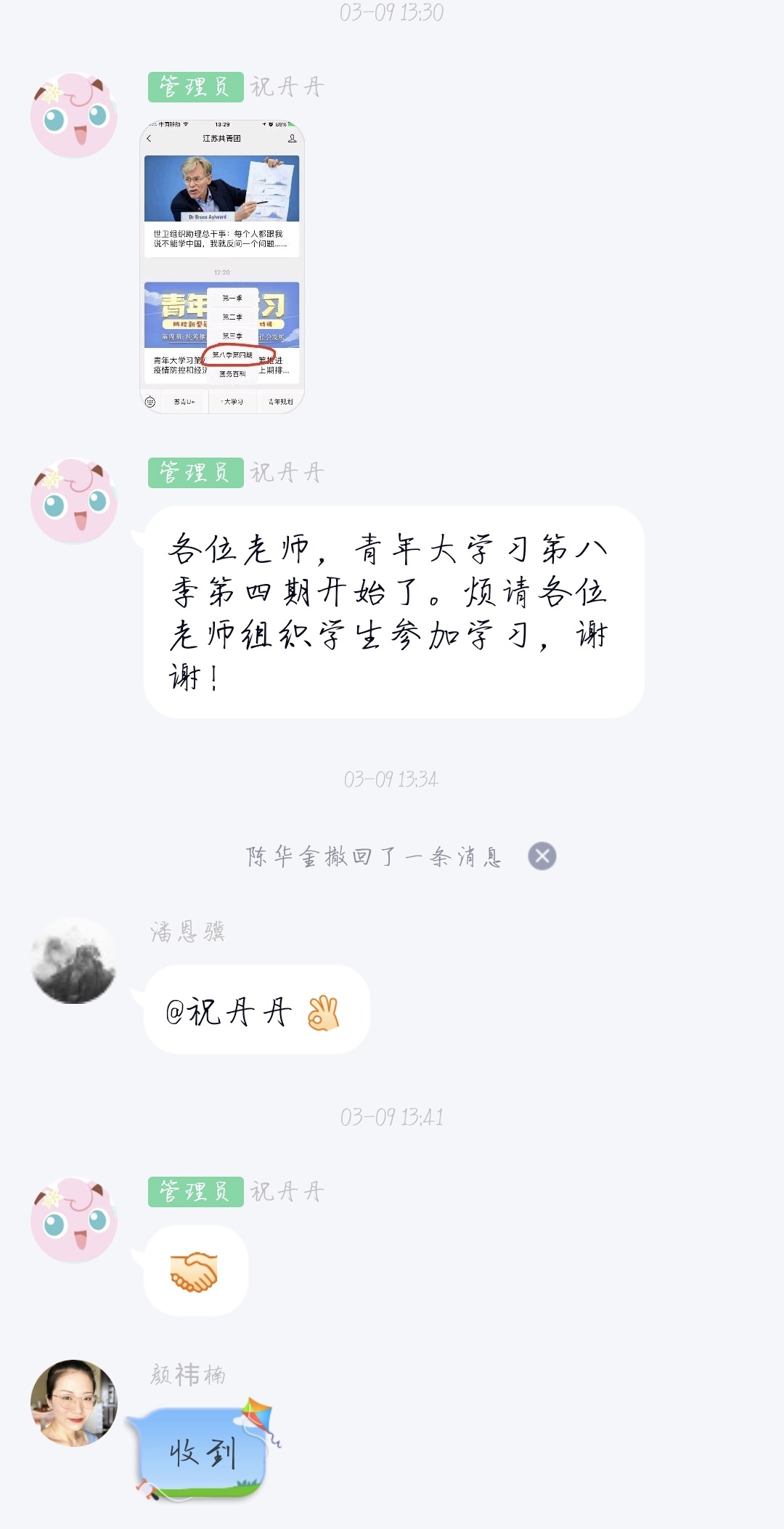Open the screenshot image sent by 祝丹丹
This screenshot has width=784, height=1529.
[222, 267]
